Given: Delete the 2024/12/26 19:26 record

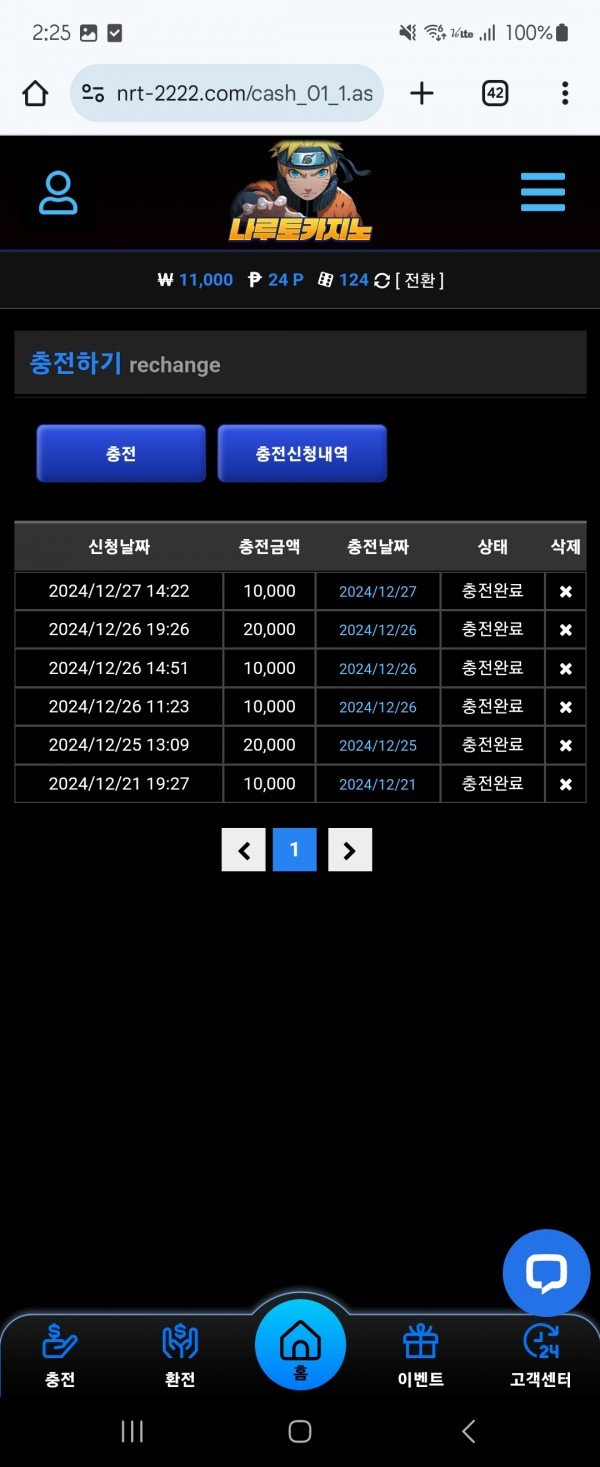Looking at the screenshot, I should click(566, 630).
